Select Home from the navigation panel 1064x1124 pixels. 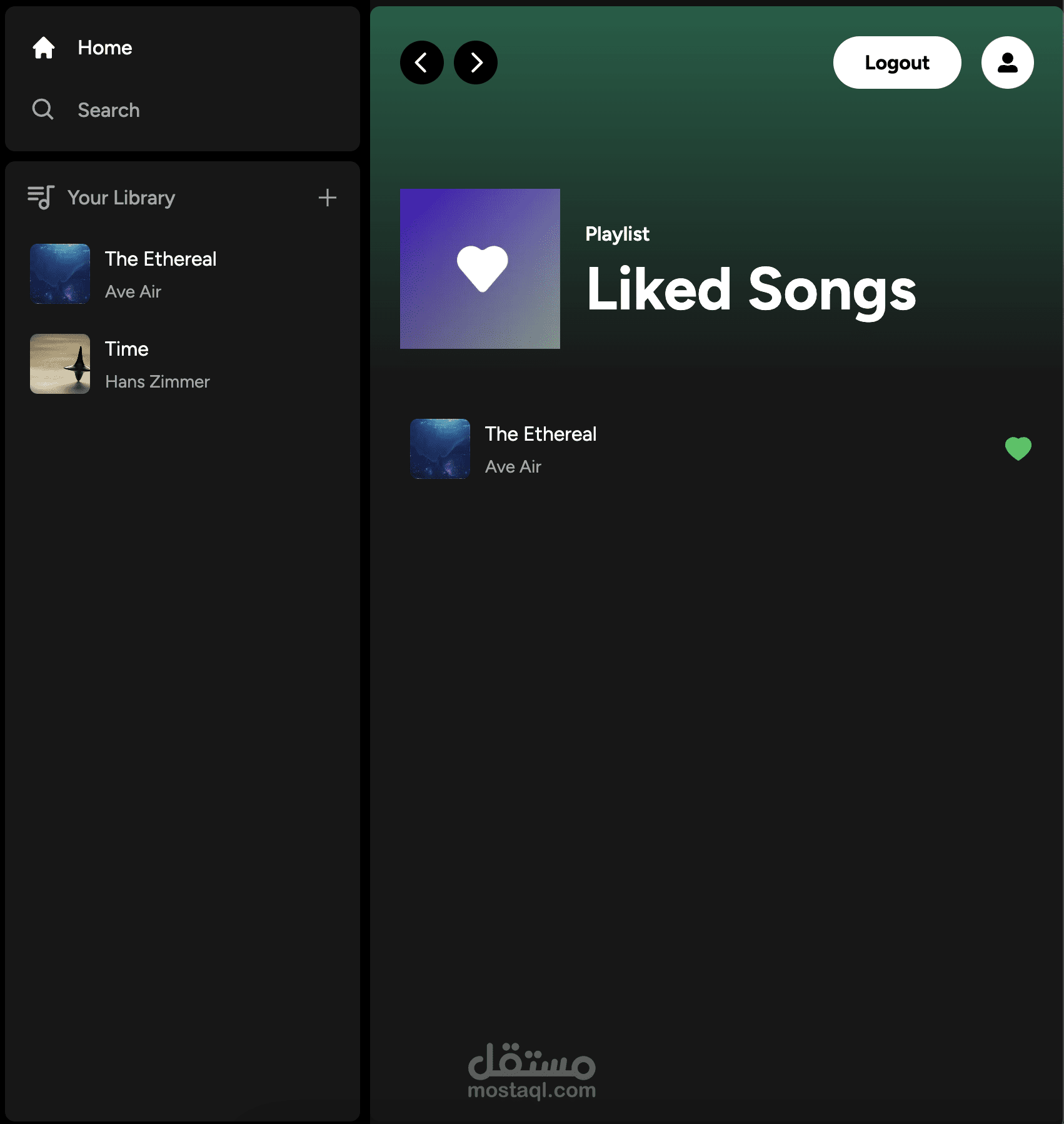click(104, 48)
